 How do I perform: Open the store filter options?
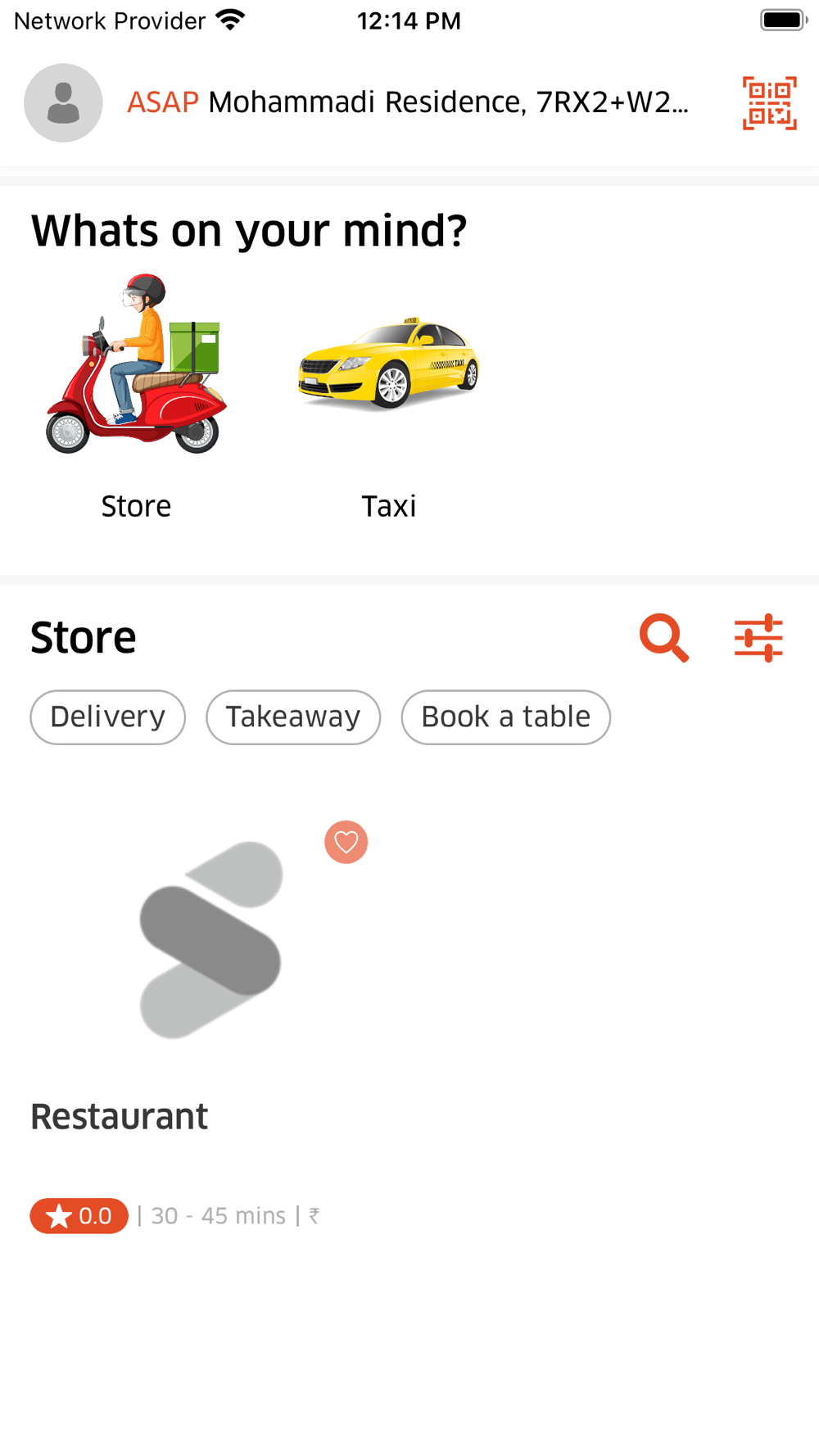758,637
